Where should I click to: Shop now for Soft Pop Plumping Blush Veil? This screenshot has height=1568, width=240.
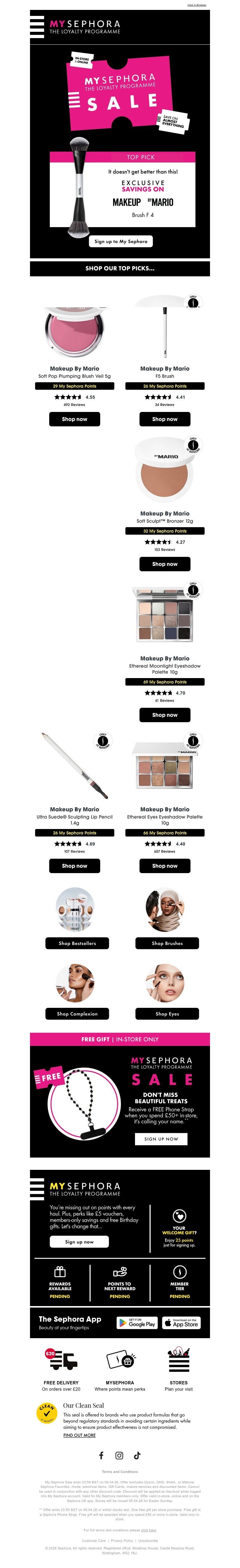(74, 419)
